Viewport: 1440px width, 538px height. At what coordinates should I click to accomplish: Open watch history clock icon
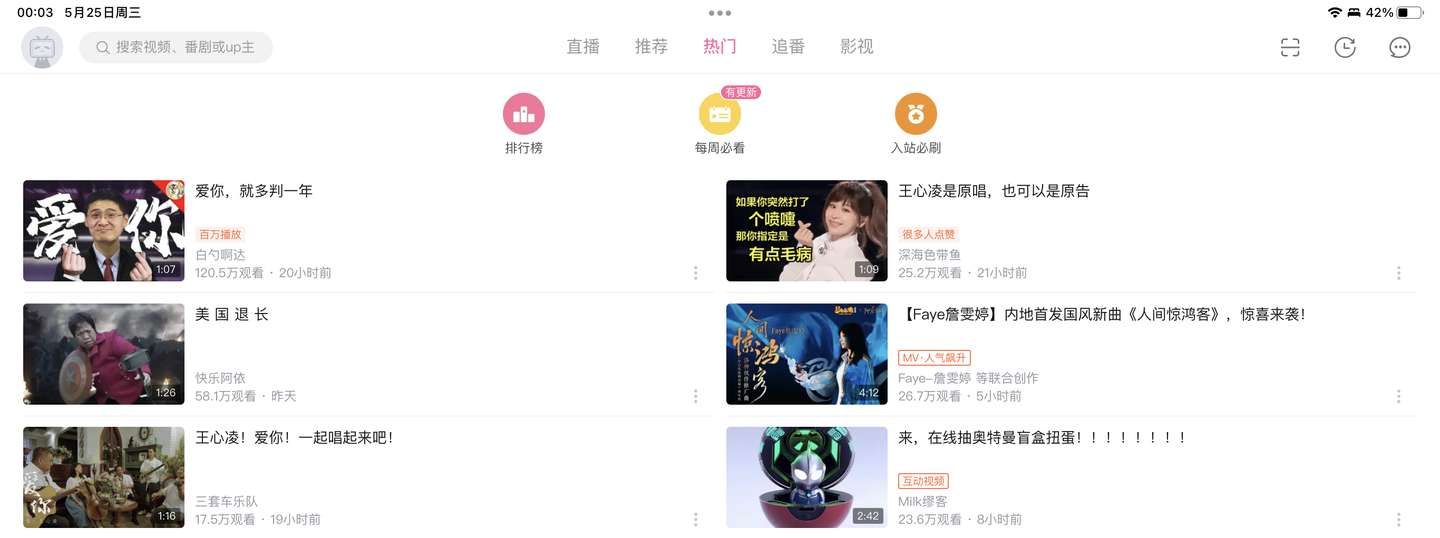(1345, 47)
